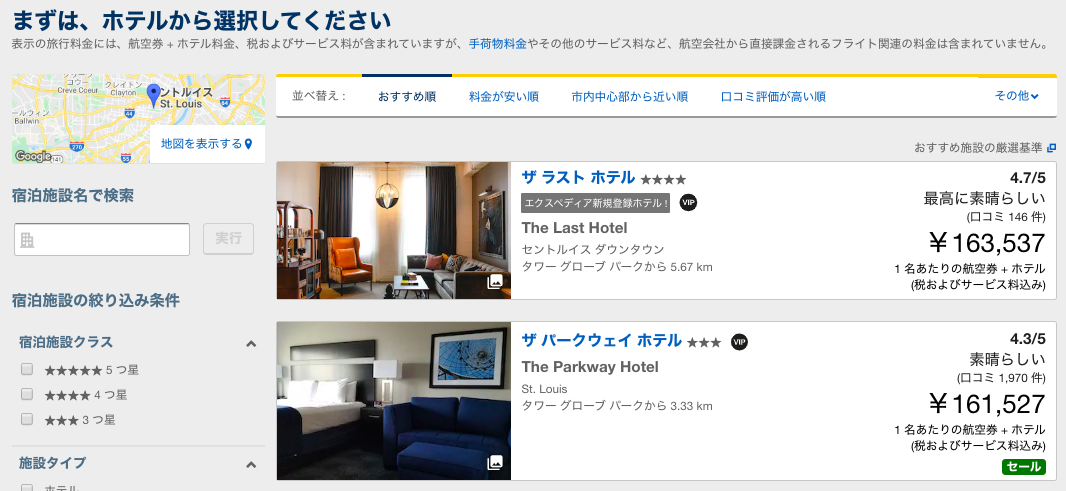
Task: Check the 5 つ星 filter box
Action: pyautogui.click(x=27, y=369)
